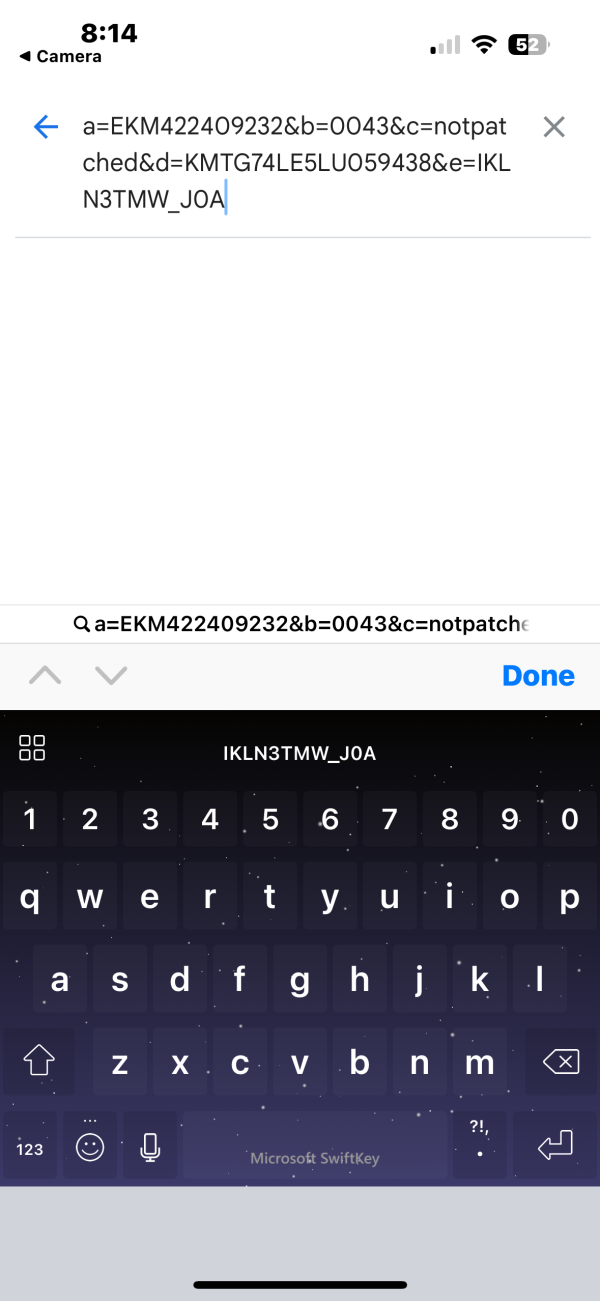
Task: Go back with the blue arrow
Action: coord(46,126)
